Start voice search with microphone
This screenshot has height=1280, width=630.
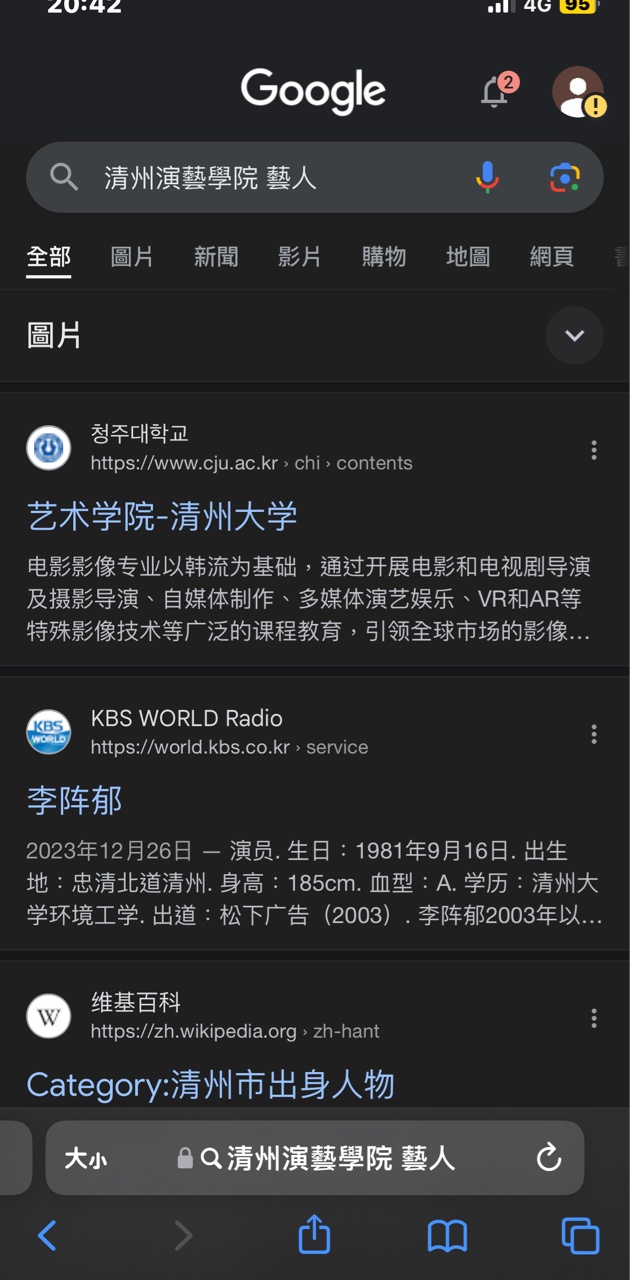[x=487, y=178]
